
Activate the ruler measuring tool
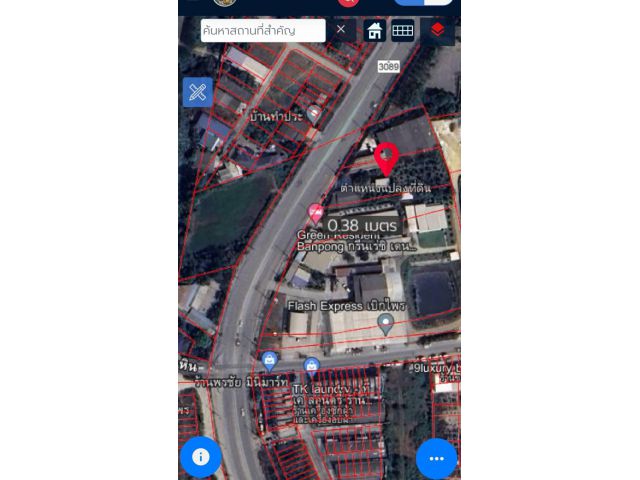tap(198, 92)
